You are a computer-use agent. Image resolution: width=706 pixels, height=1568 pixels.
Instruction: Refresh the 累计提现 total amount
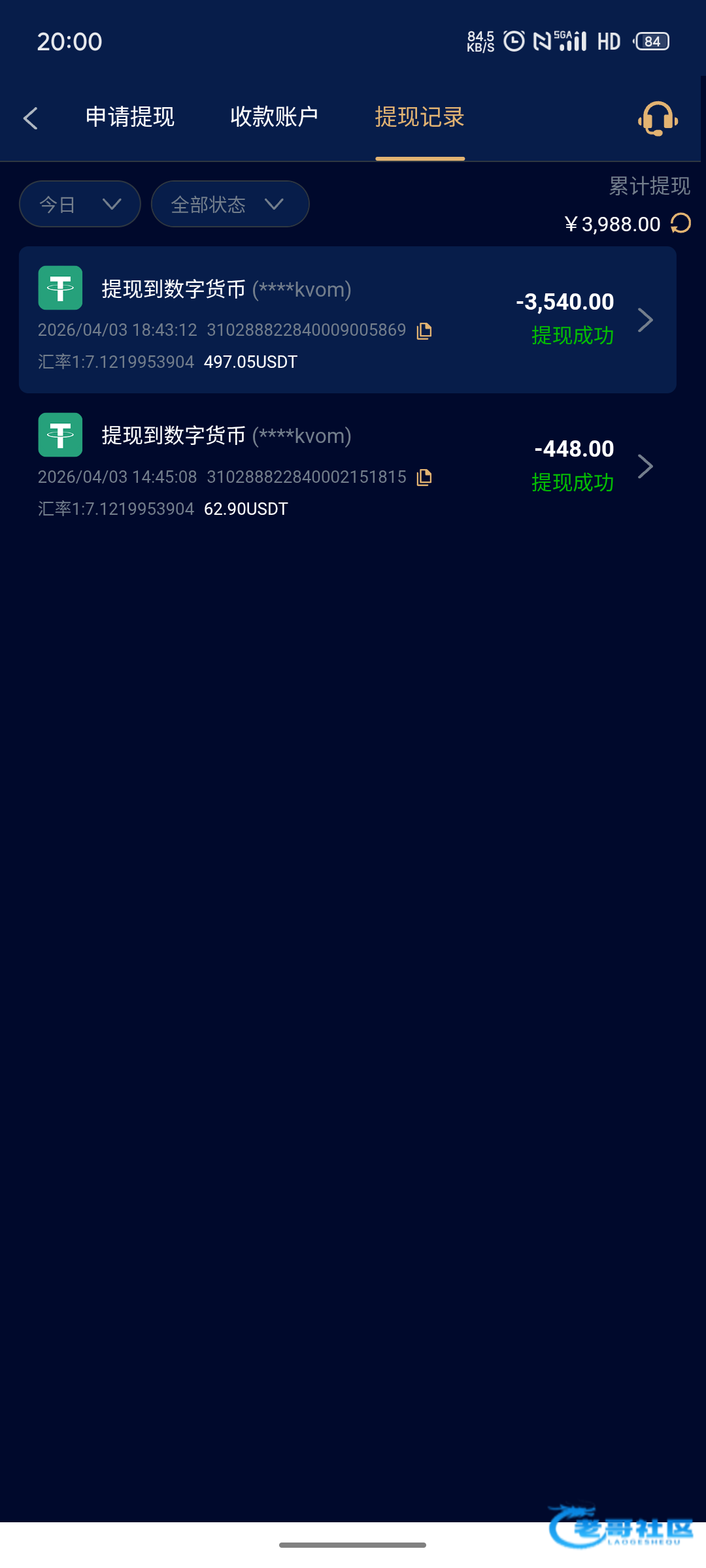click(x=681, y=223)
